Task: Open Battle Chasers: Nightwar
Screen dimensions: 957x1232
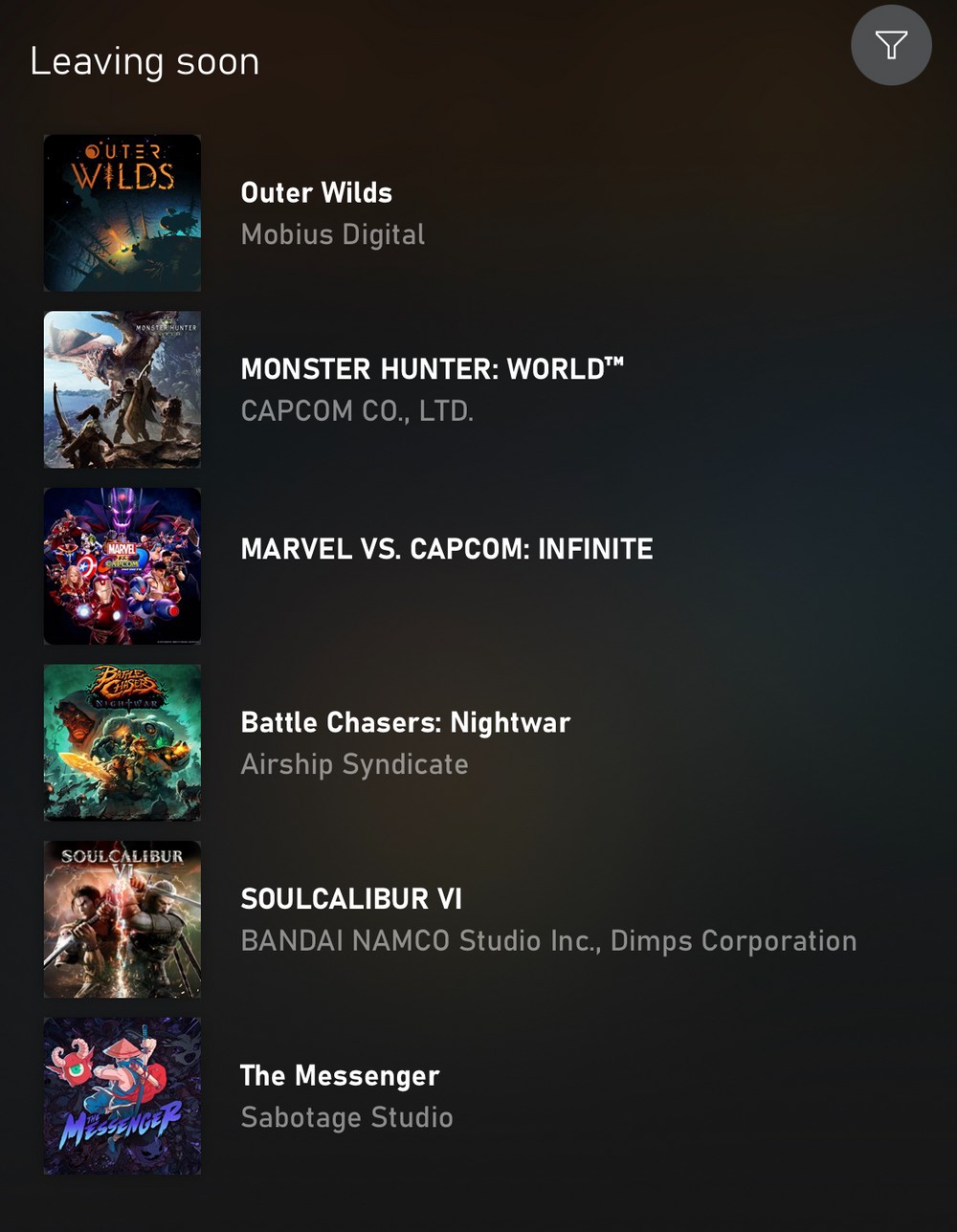Action: (x=405, y=723)
